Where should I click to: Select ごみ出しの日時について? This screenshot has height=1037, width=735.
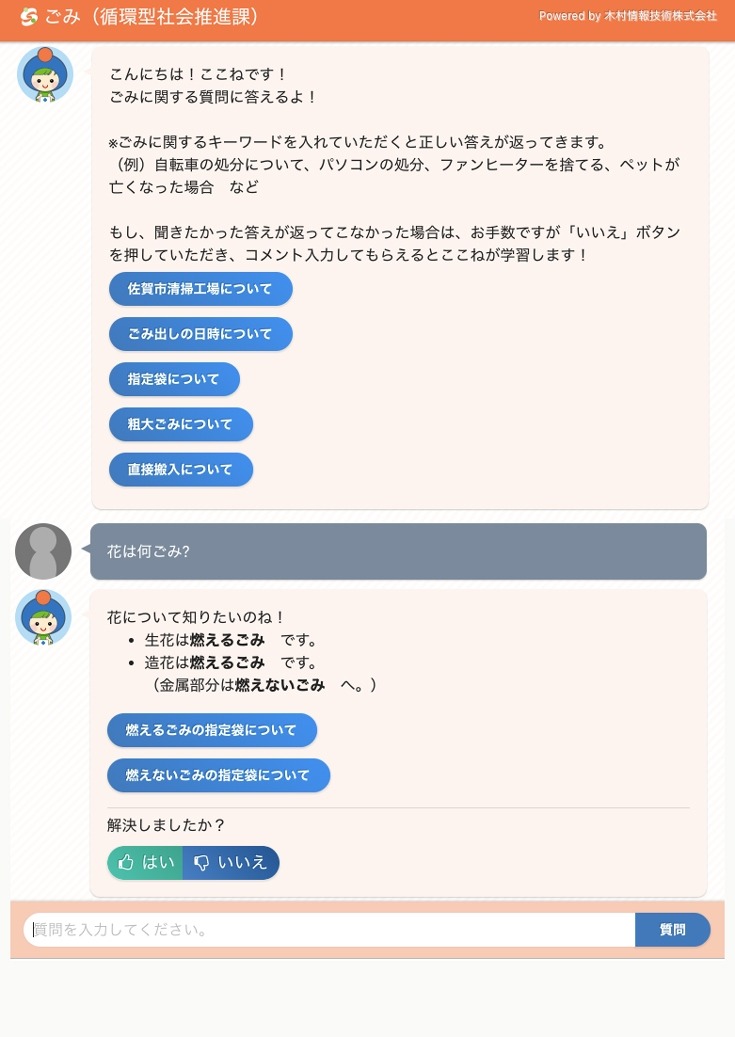pos(200,334)
